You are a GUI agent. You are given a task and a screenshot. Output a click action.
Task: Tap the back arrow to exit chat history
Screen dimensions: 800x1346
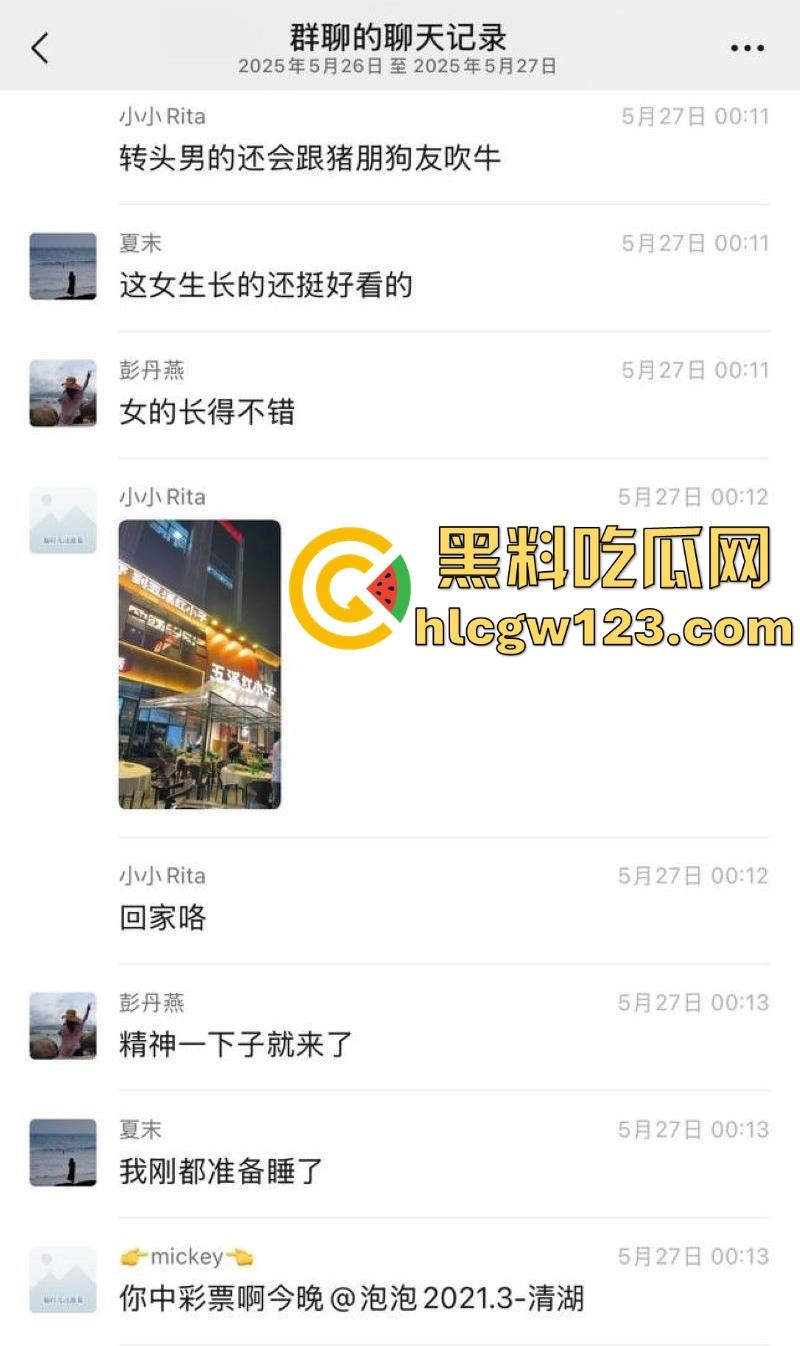pyautogui.click(x=40, y=47)
